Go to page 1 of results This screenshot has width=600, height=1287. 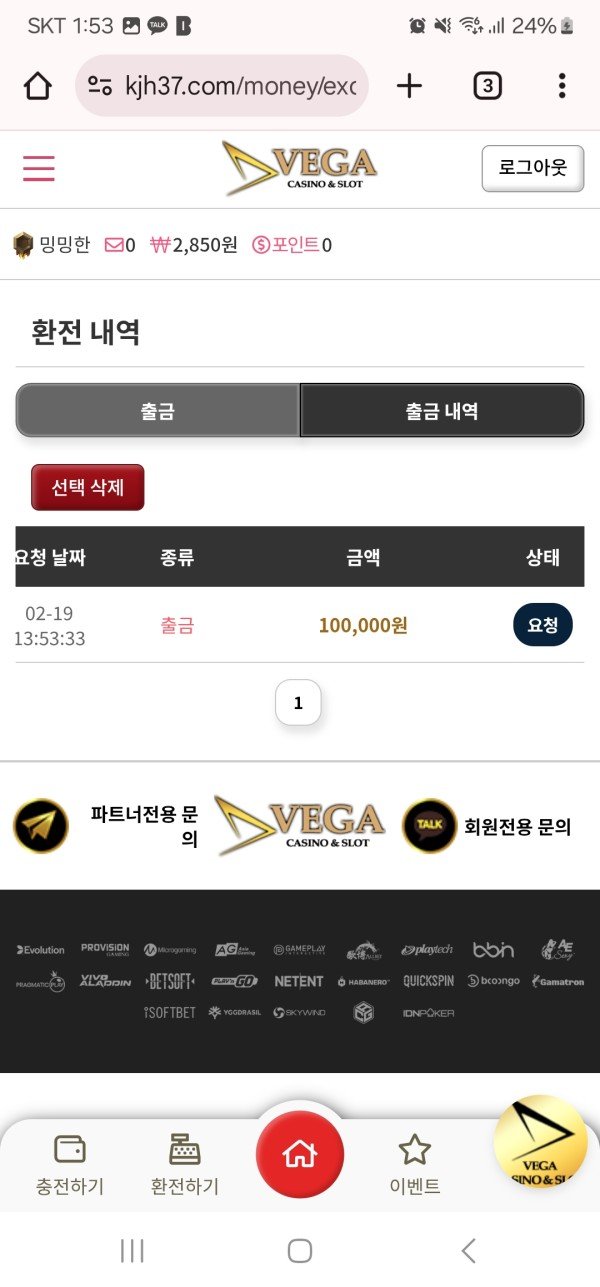tap(298, 703)
